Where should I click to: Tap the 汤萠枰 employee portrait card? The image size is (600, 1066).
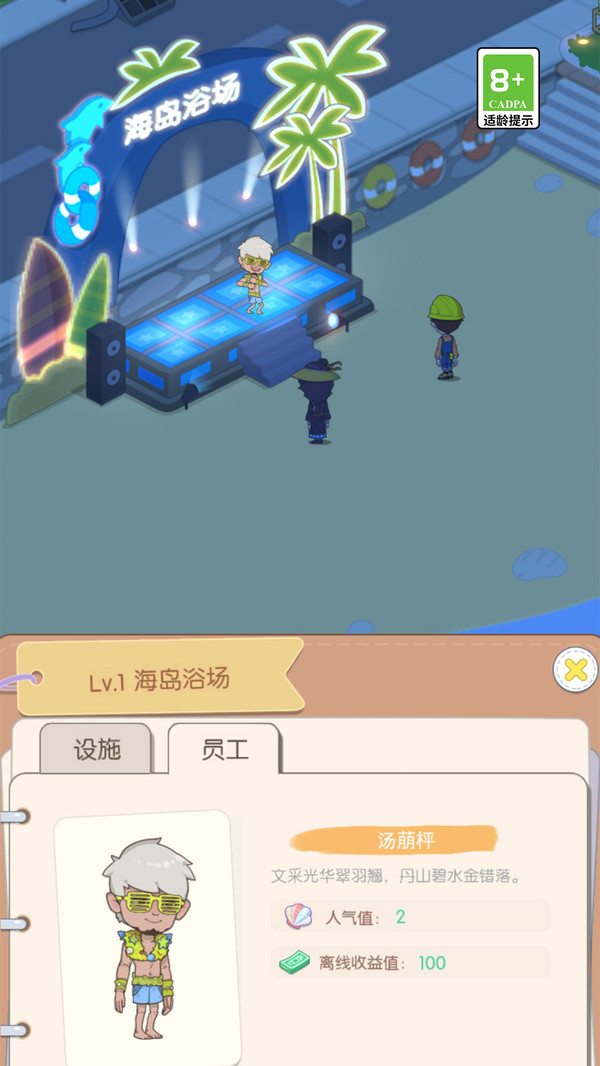148,935
